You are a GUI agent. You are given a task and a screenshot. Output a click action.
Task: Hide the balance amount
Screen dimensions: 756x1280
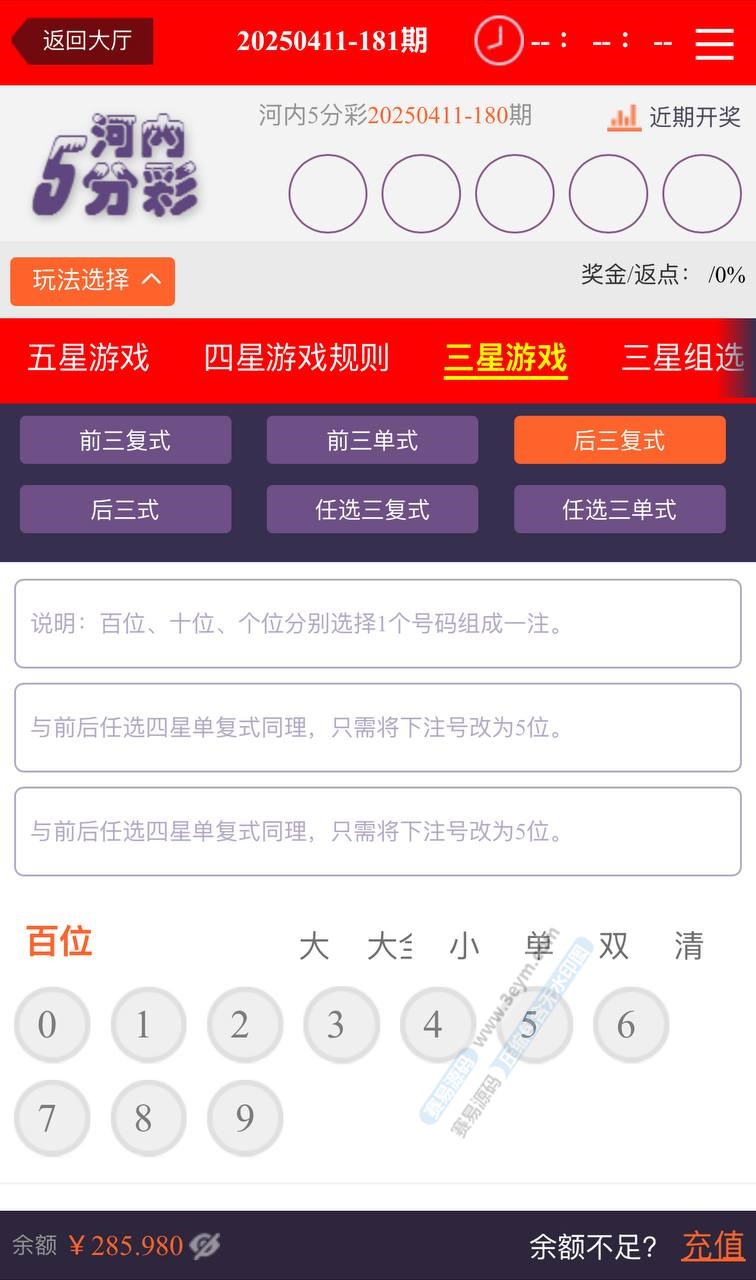click(x=205, y=1246)
